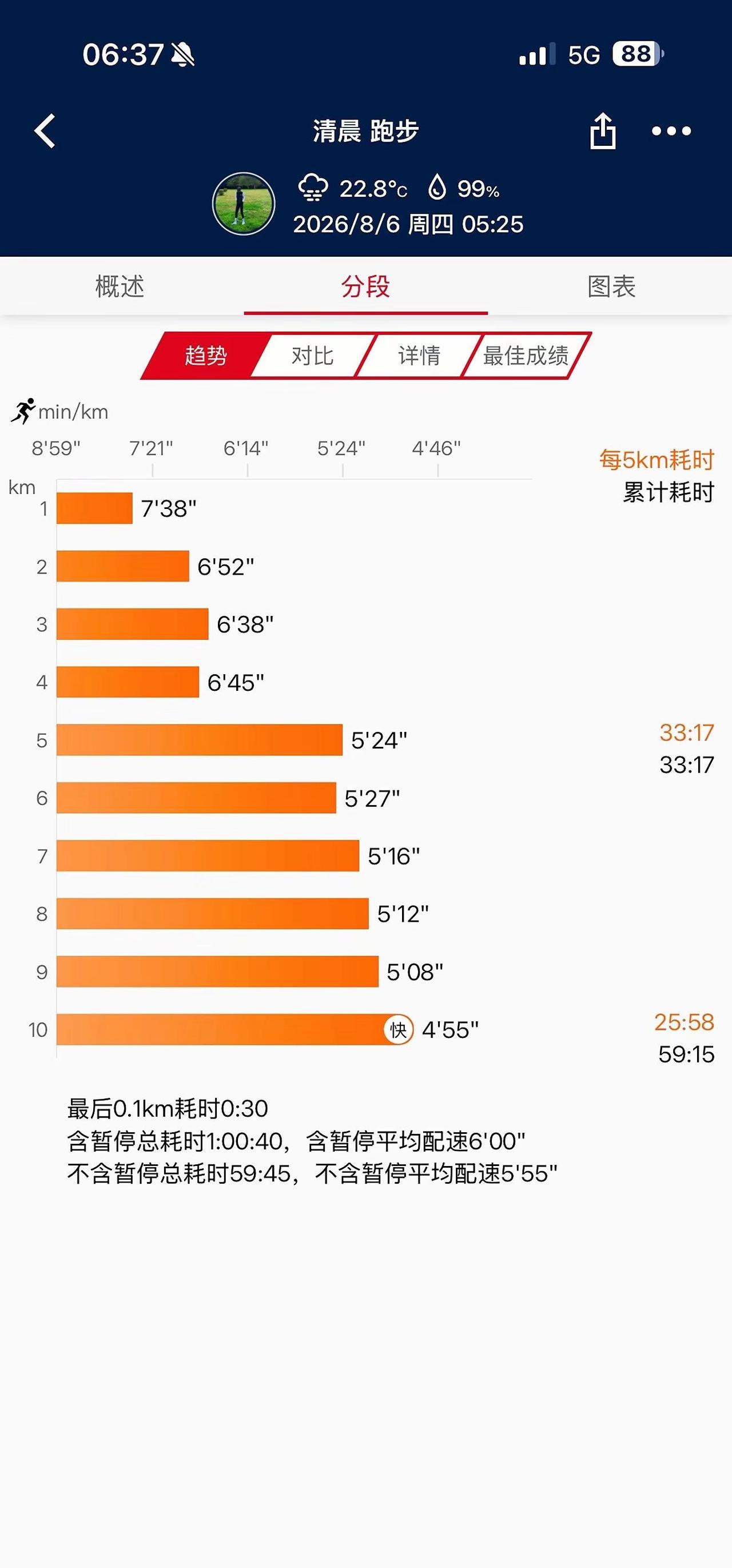Select the 趋势 segment
This screenshot has width=732, height=1568.
[x=206, y=356]
